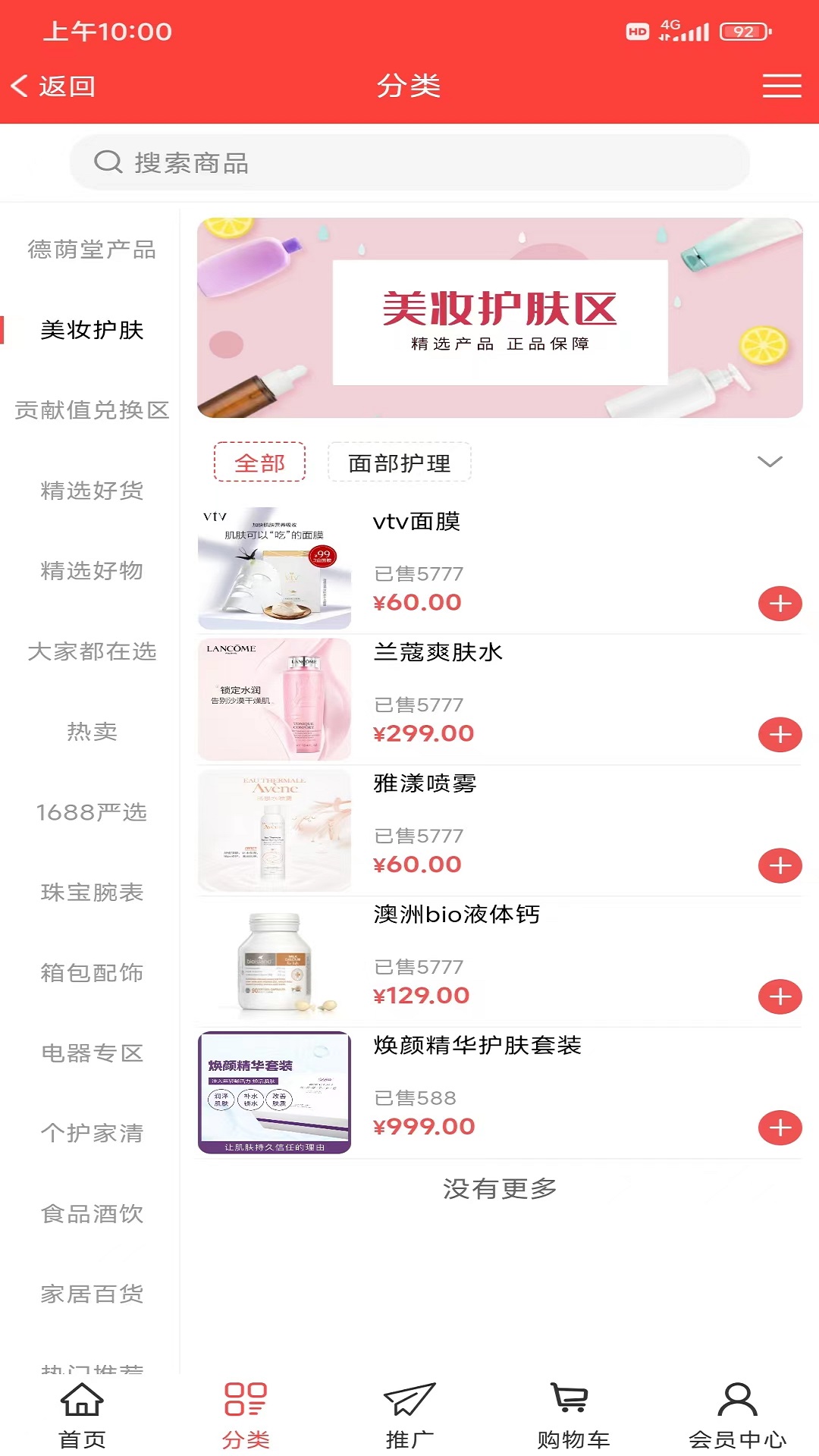Go back using the 返回 button
This screenshot has height=1456, width=819.
(x=53, y=86)
